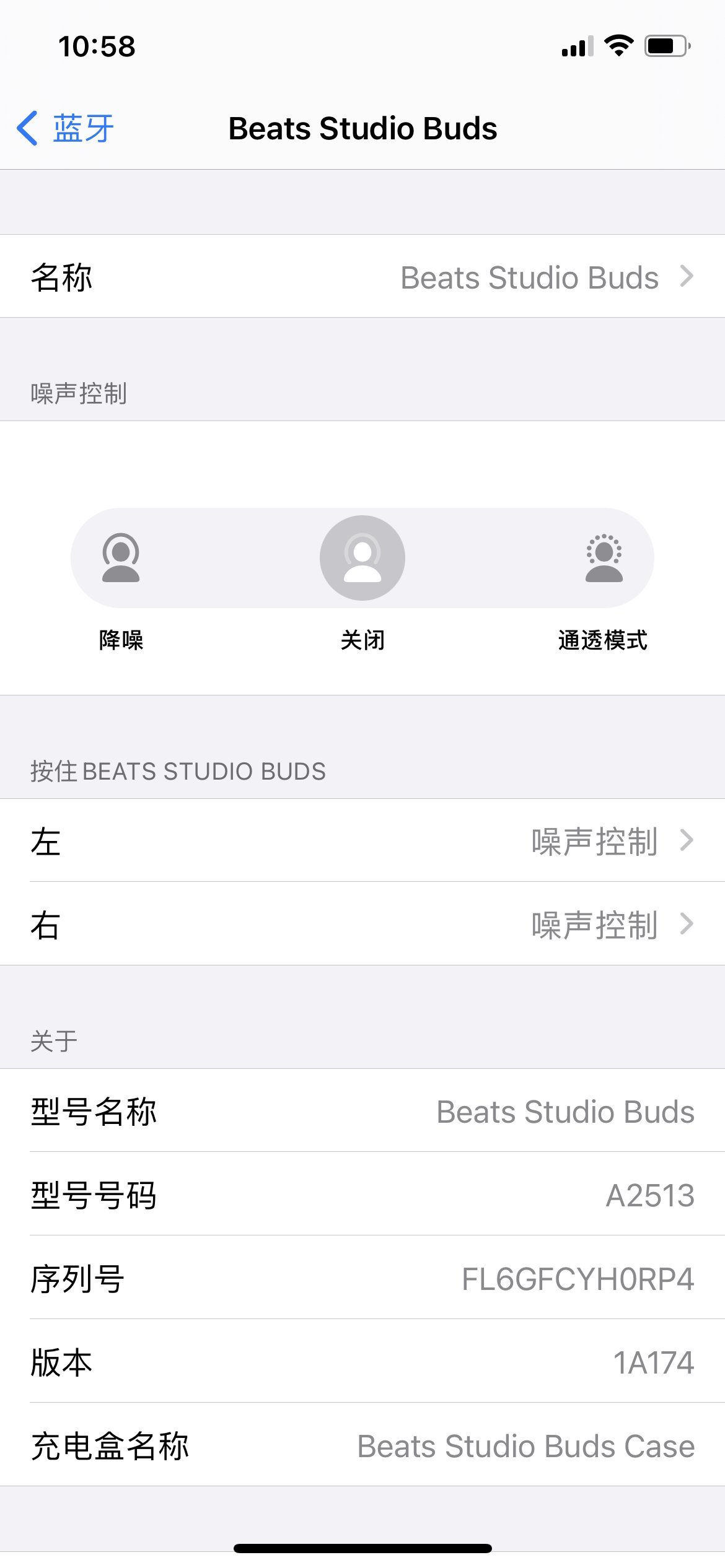The height and width of the screenshot is (1568, 725).
Task: Tap the chevron icon on the 名称 row
Action: [x=687, y=277]
